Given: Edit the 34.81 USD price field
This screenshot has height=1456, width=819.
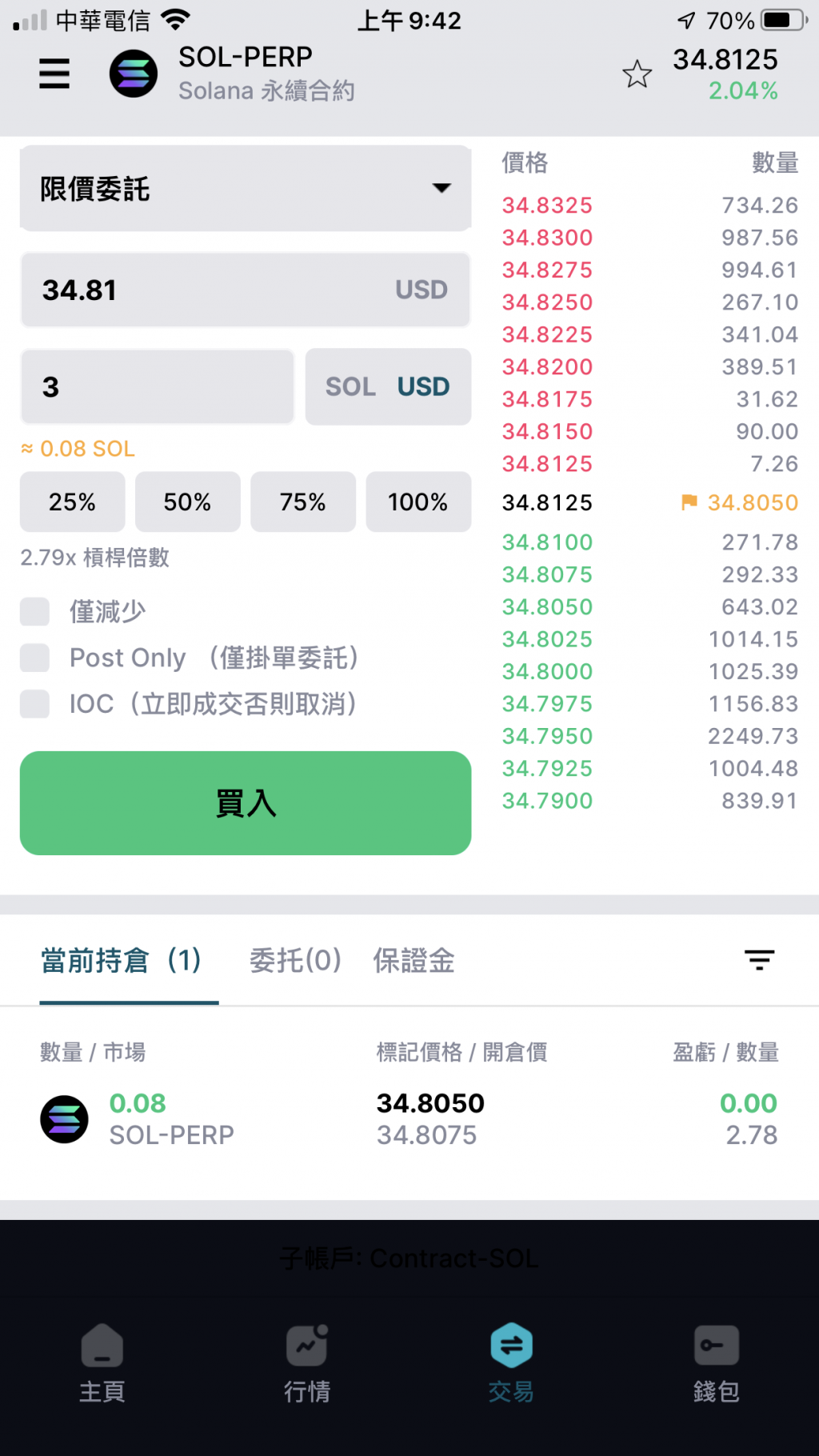Looking at the screenshot, I should click(x=216, y=290).
